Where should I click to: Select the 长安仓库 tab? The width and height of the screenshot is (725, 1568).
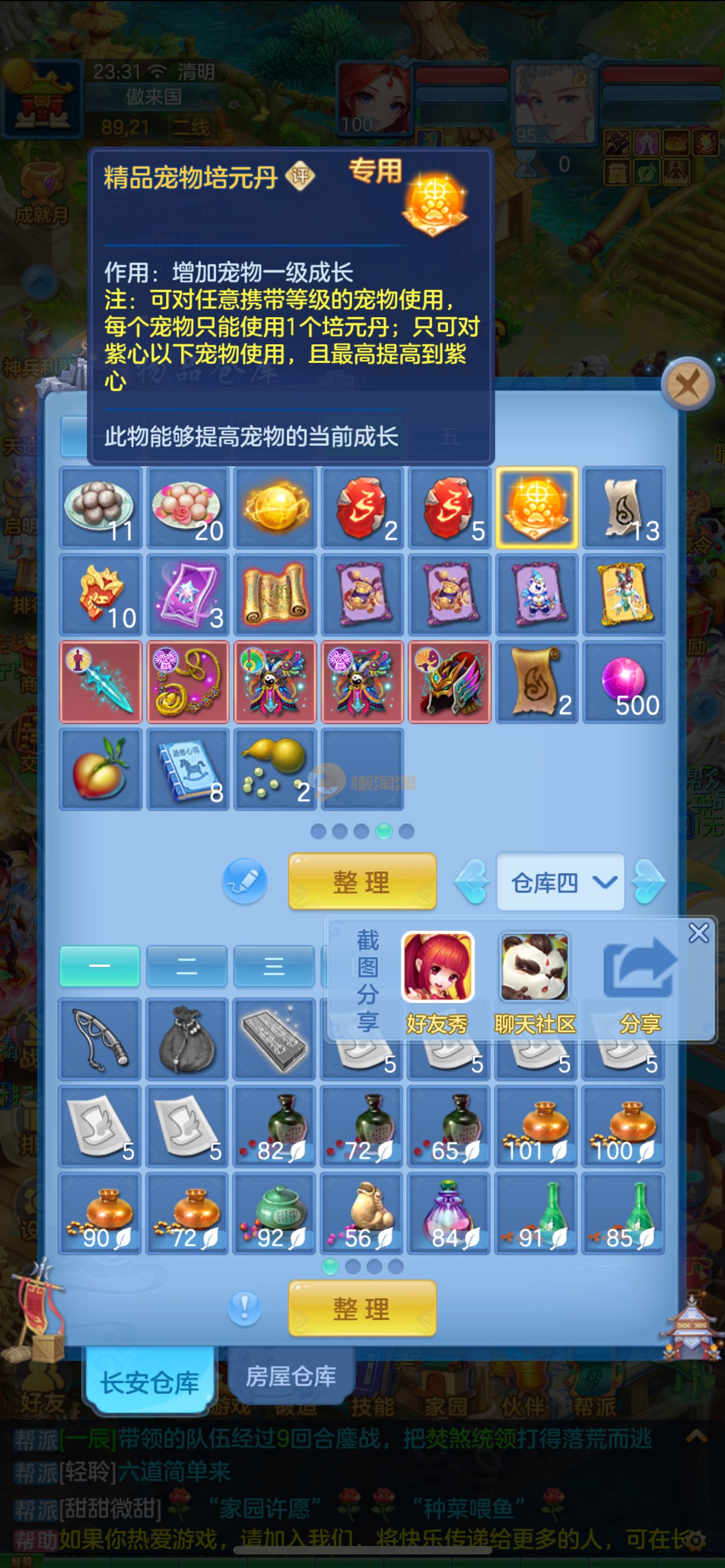pos(149,1382)
